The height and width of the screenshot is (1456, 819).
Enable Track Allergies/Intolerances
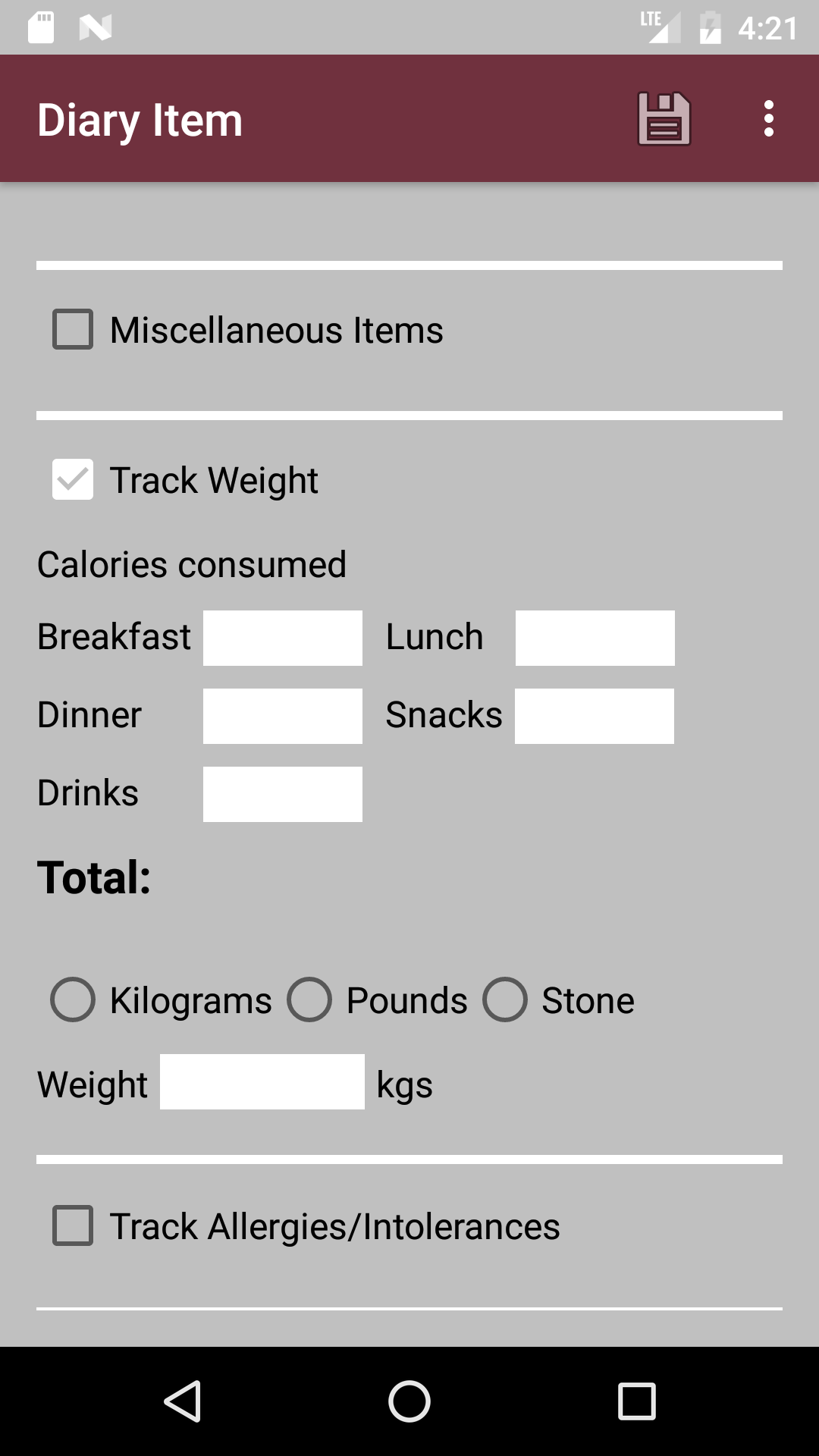coord(72,1226)
